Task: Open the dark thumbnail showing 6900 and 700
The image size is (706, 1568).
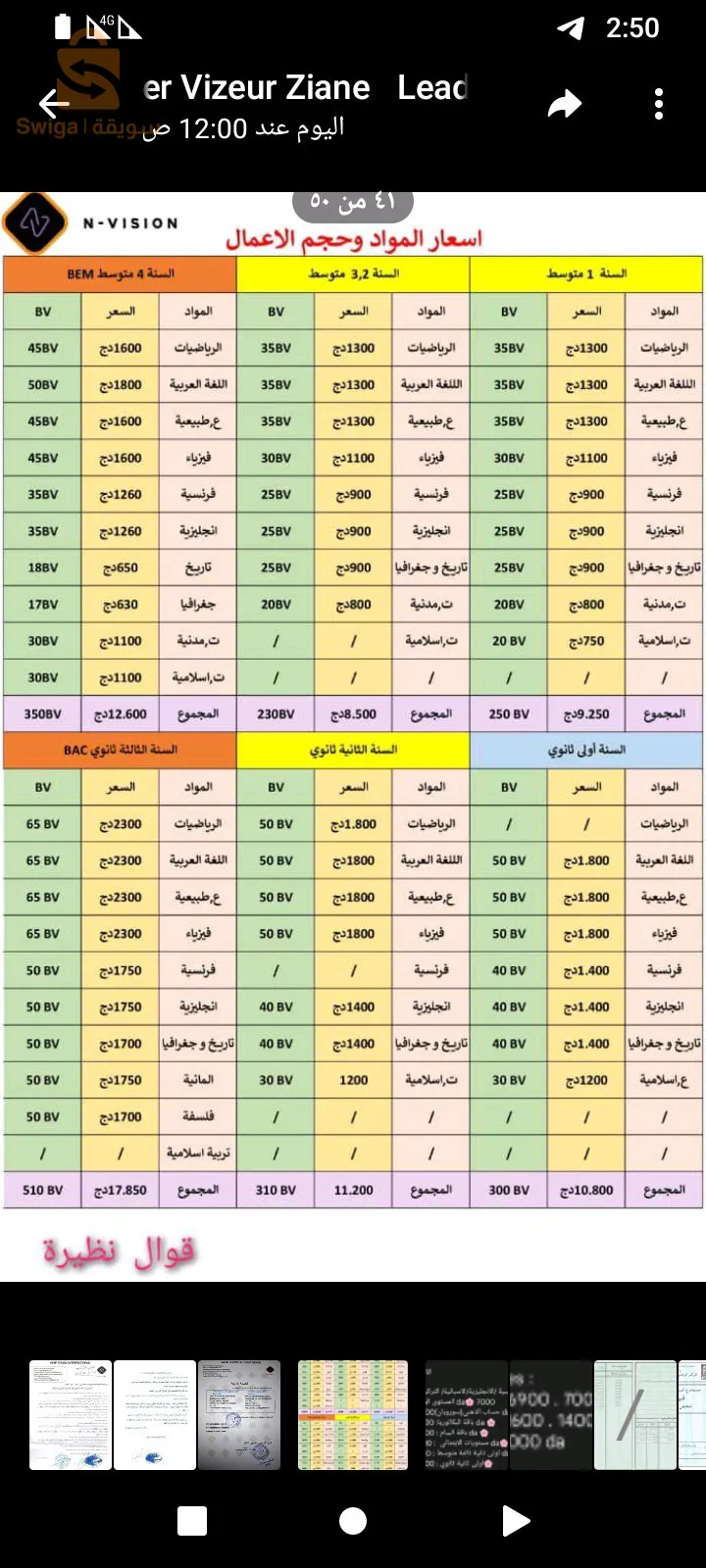Action: point(551,1414)
